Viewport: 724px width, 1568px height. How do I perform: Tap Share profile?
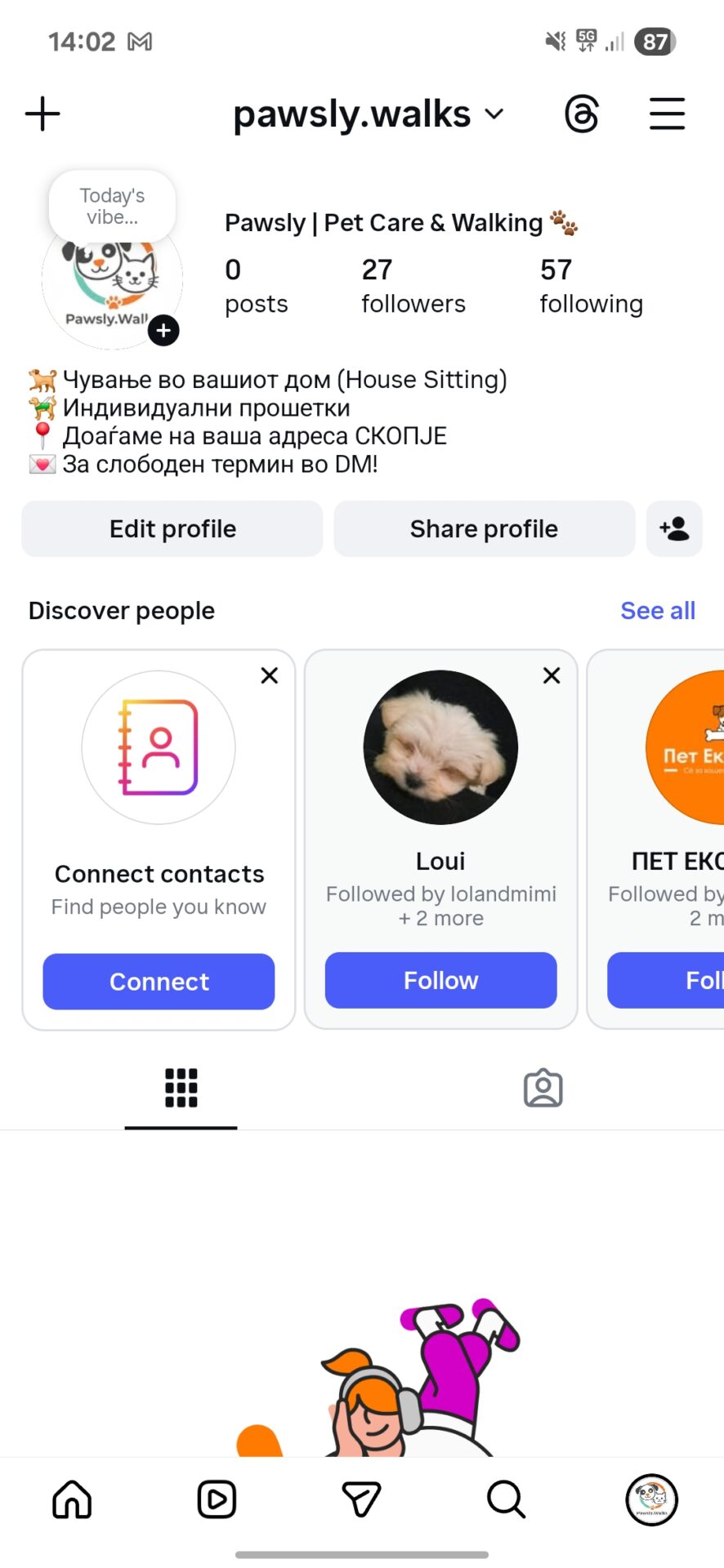point(484,528)
